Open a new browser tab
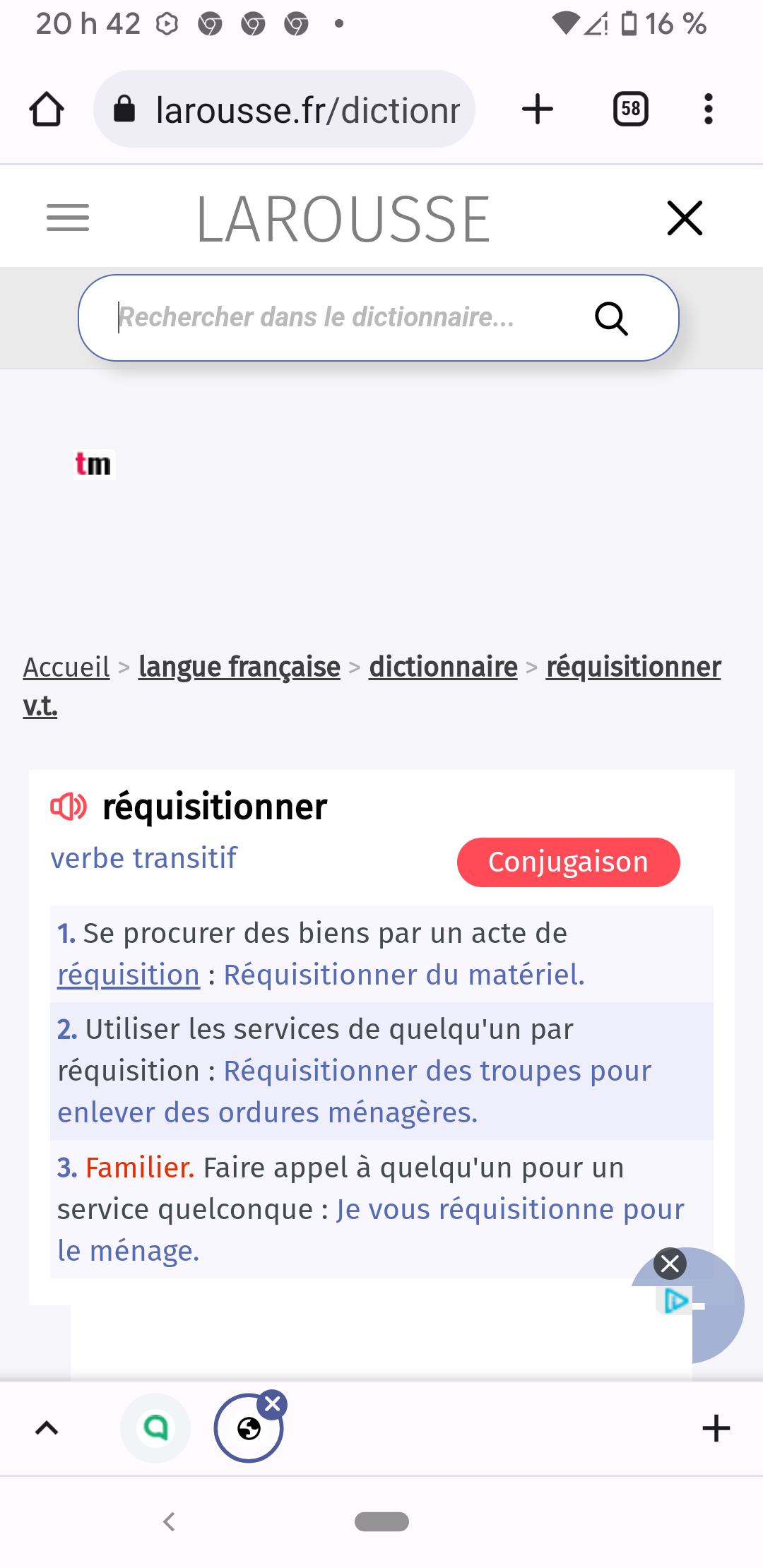This screenshot has height=1568, width=763. [537, 109]
